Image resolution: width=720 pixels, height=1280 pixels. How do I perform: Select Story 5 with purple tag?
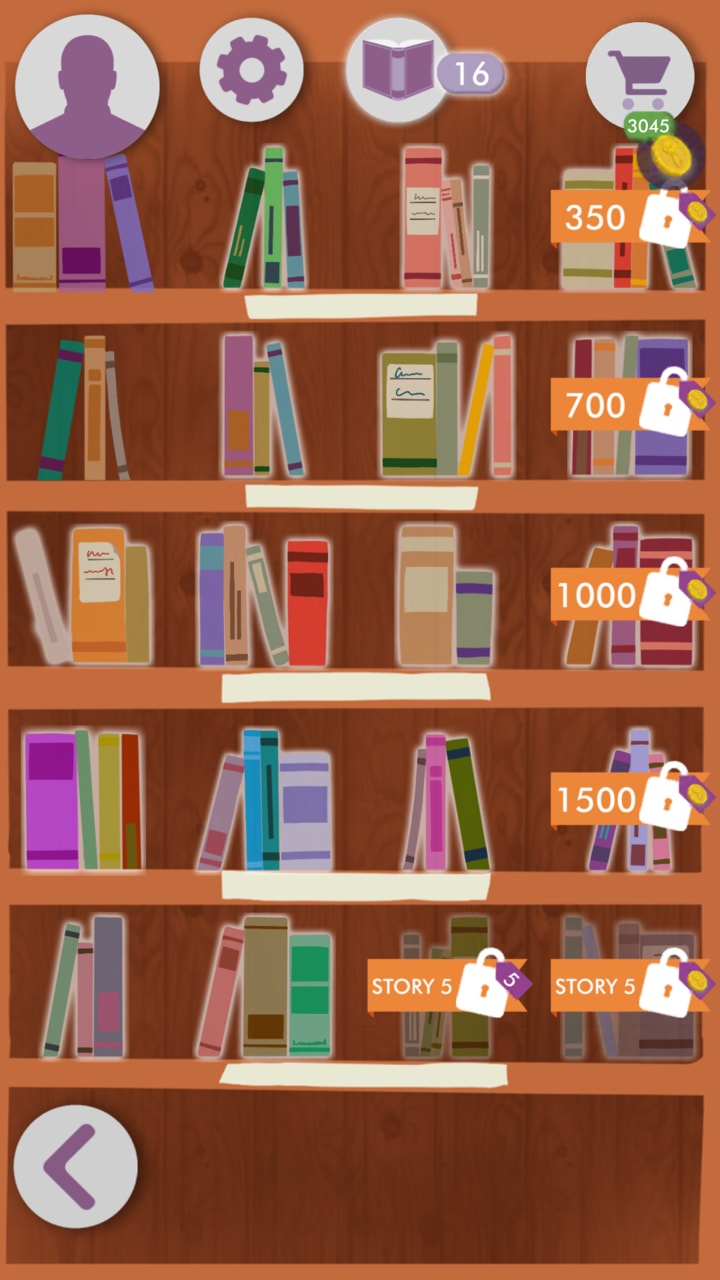[x=449, y=986]
